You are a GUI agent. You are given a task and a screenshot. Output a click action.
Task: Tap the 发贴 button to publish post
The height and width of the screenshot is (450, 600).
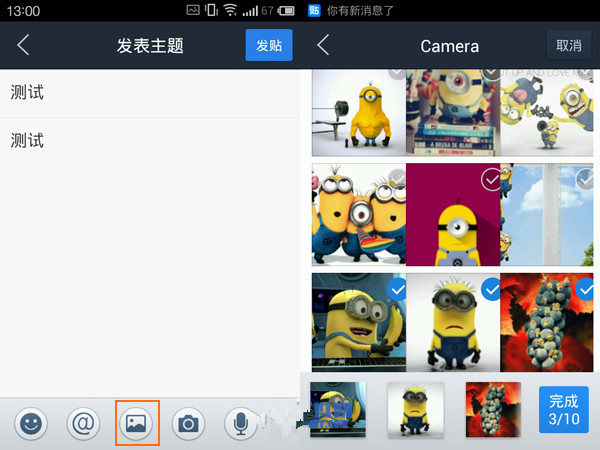[x=268, y=46]
